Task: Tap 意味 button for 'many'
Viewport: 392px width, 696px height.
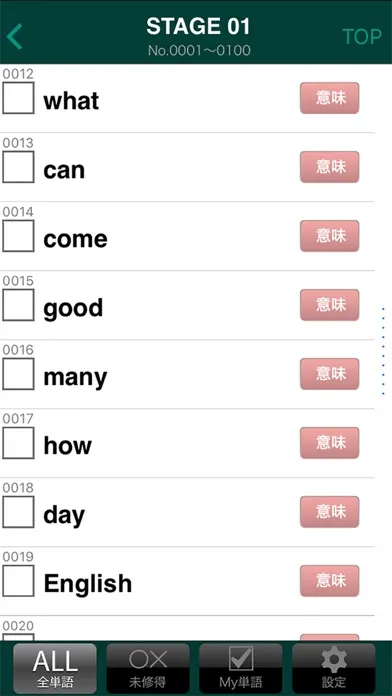Action: coord(329,374)
